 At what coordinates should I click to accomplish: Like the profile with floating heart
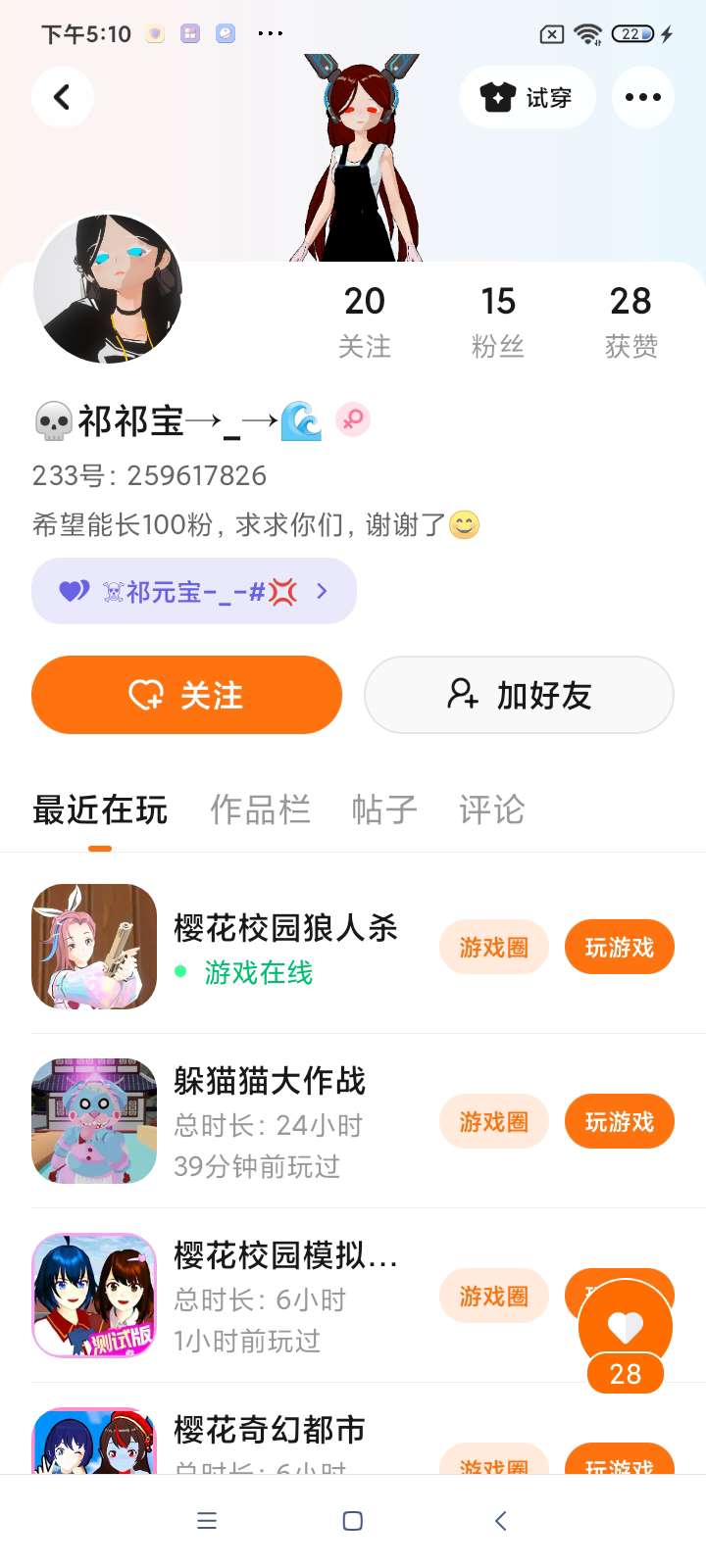pyautogui.click(x=625, y=1328)
